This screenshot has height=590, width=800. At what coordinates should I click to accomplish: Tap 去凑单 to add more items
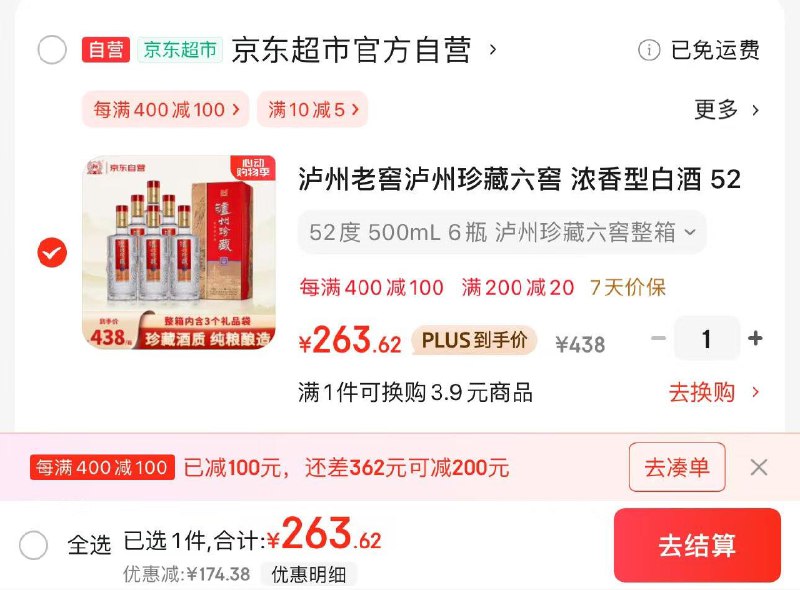coord(677,467)
